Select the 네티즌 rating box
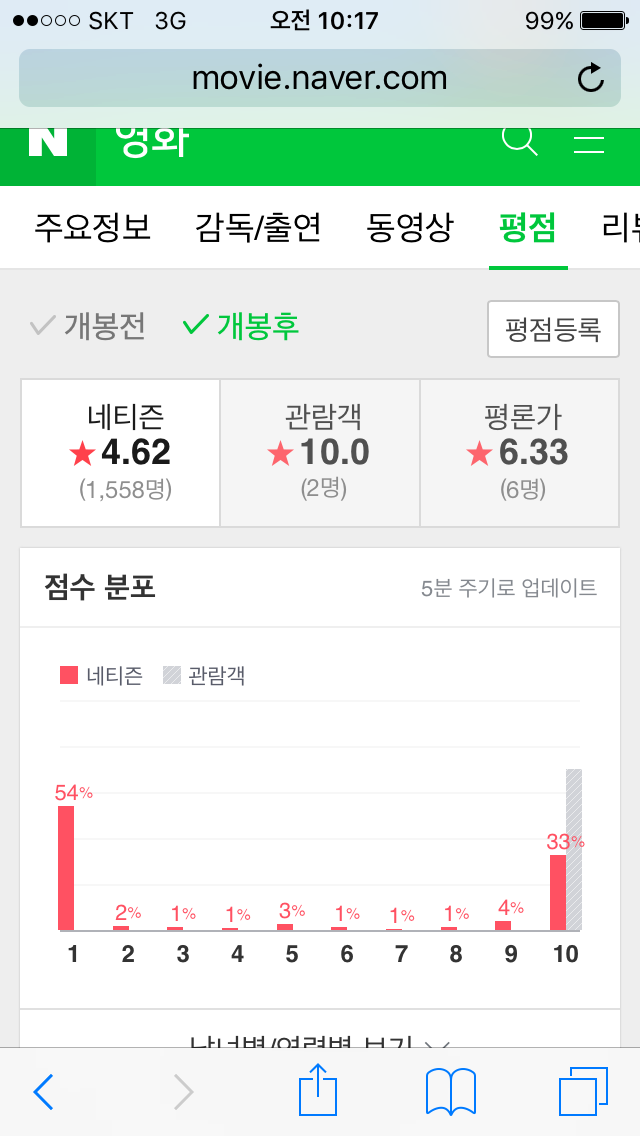Image resolution: width=640 pixels, height=1136 pixels. 120,453
